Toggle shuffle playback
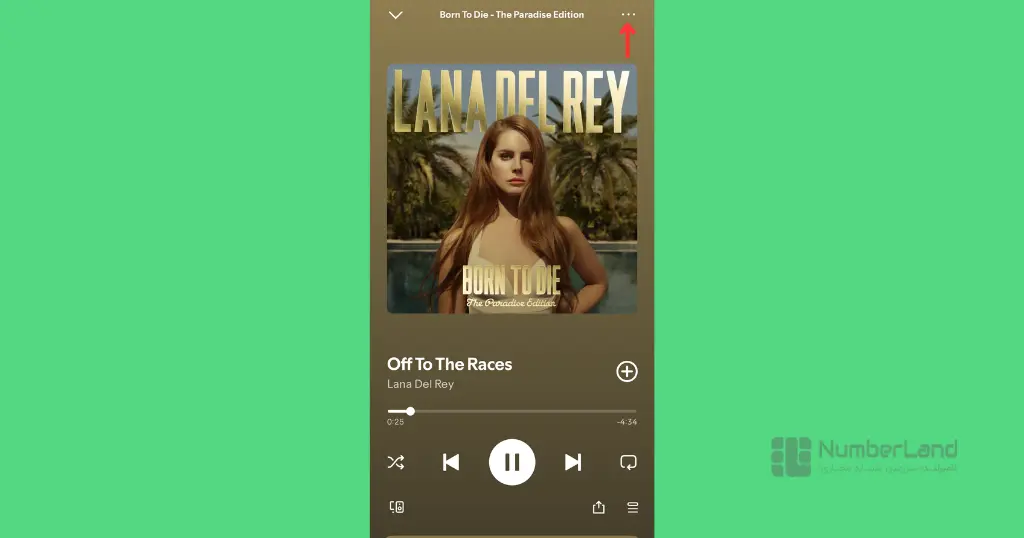The width and height of the screenshot is (1024, 538). pos(396,462)
